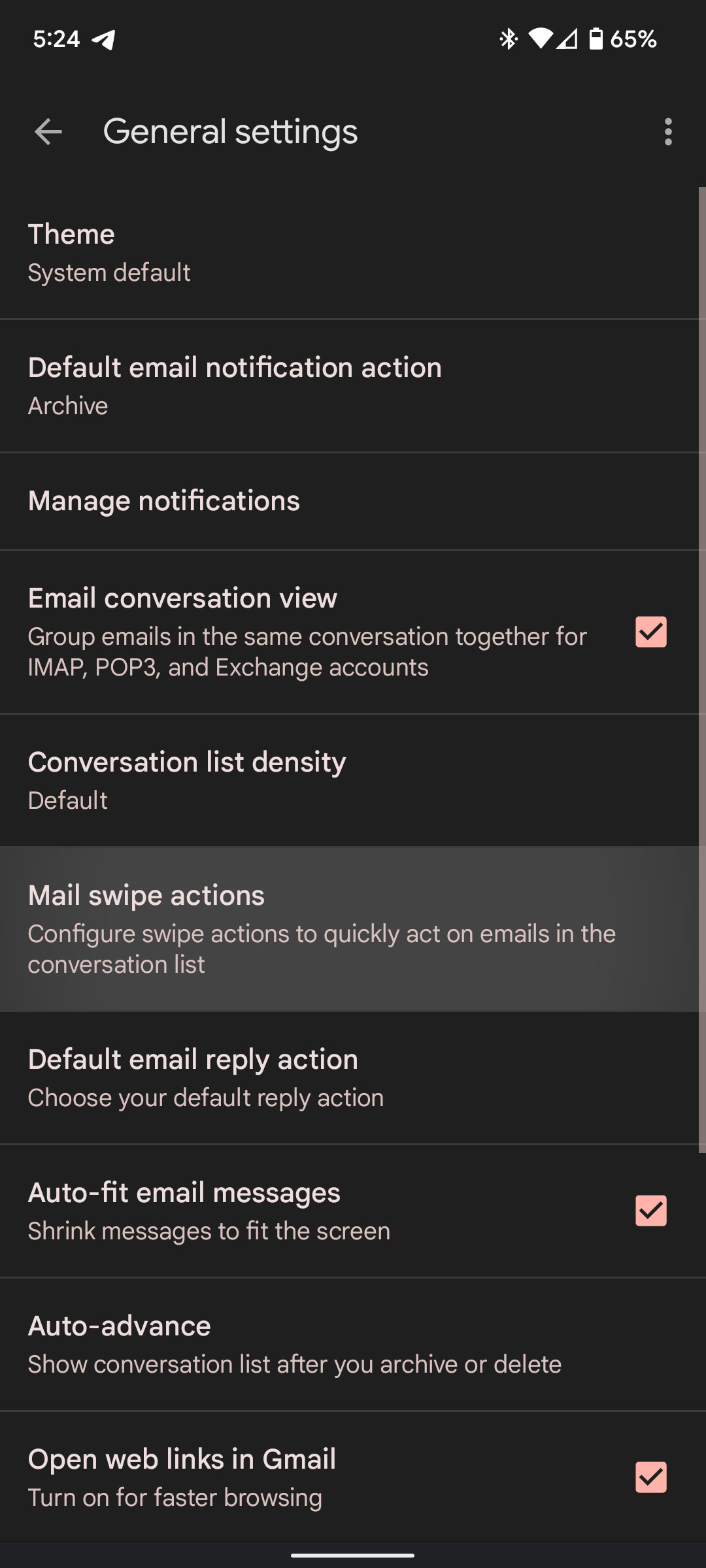Click the back arrow to exit General settings
706x1568 pixels.
[x=48, y=133]
